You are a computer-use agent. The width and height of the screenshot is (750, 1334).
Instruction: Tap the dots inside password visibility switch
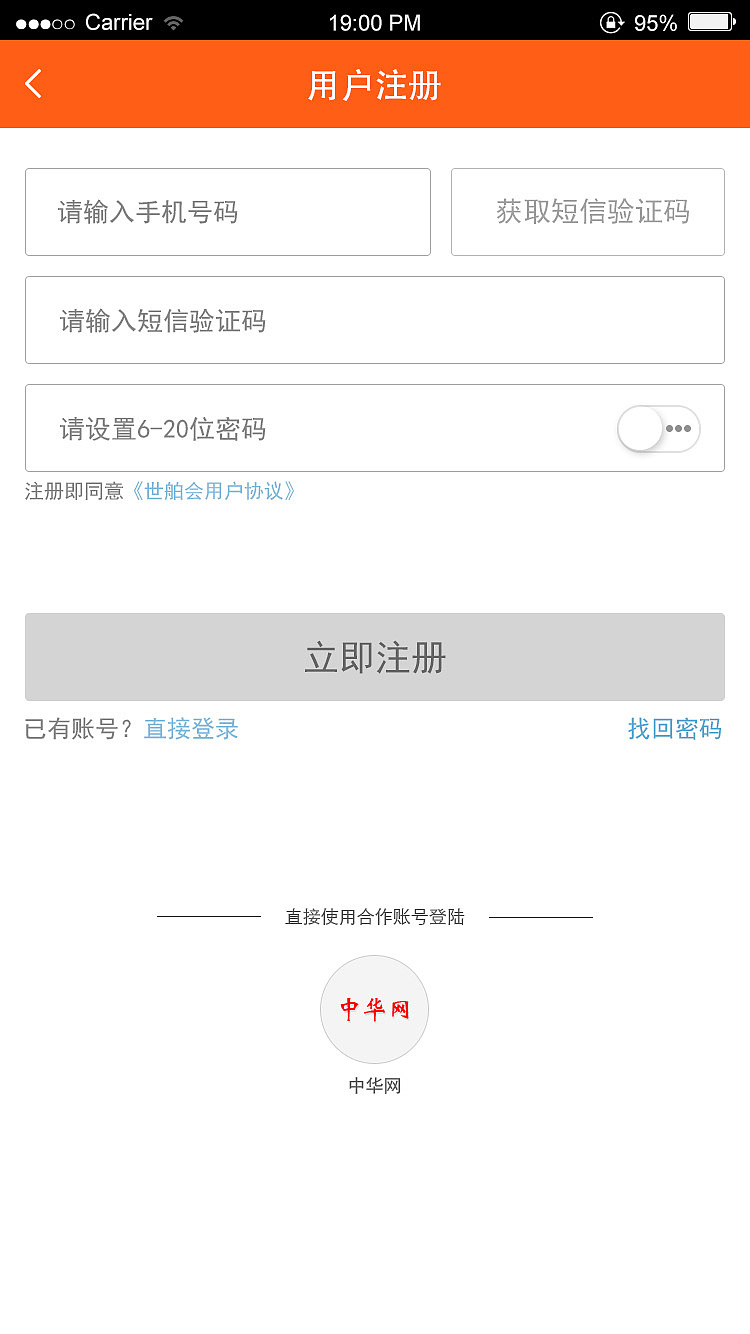click(x=676, y=428)
